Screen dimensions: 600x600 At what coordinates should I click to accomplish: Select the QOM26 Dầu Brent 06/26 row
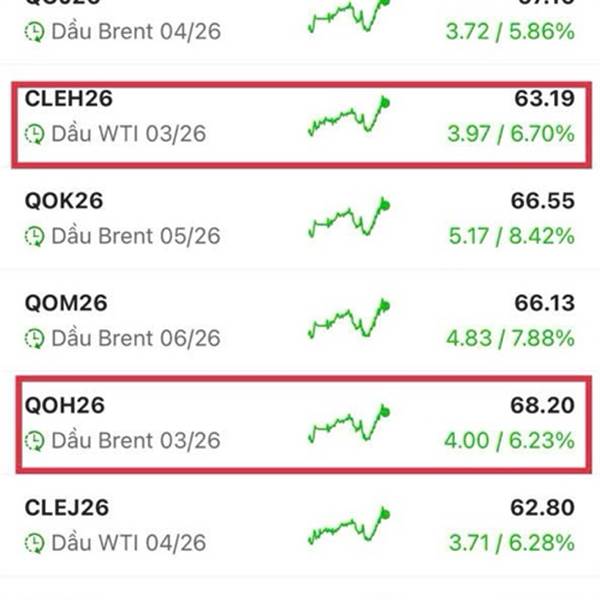tap(300, 322)
